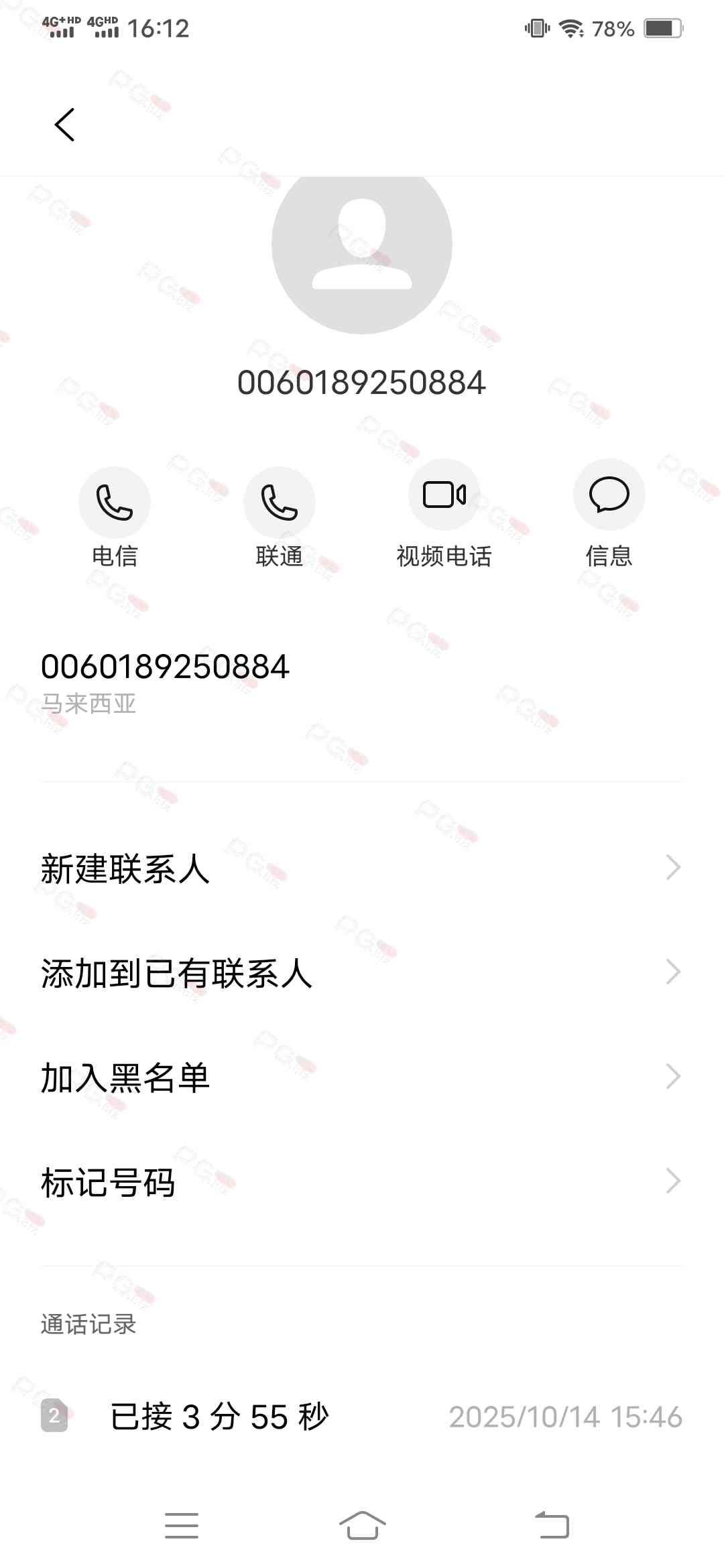The width and height of the screenshot is (724, 1568).
Task: Go to home screen via navigation bar
Action: point(362,1526)
